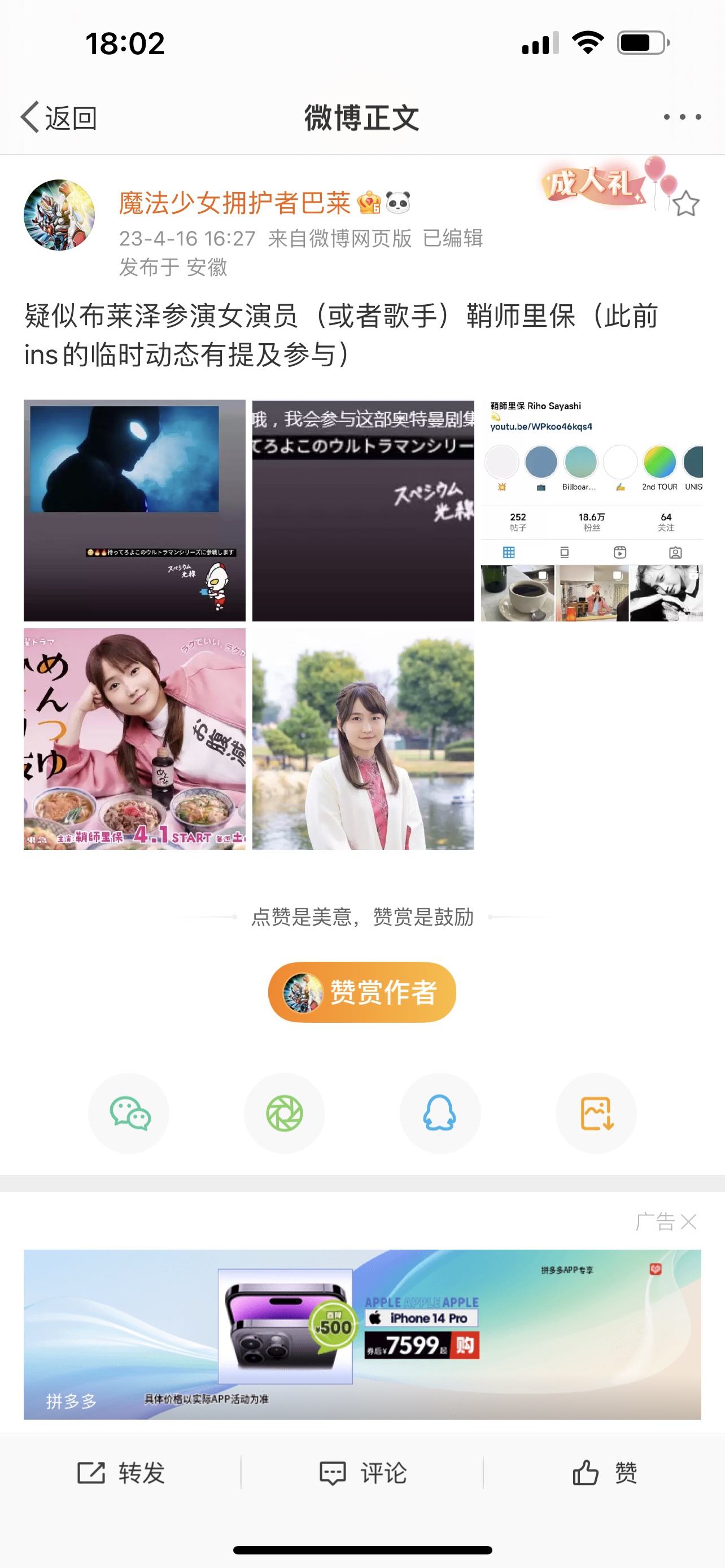Viewport: 725px width, 1568px height.
Task: Go back using the 返回 button
Action: pyautogui.click(x=59, y=117)
